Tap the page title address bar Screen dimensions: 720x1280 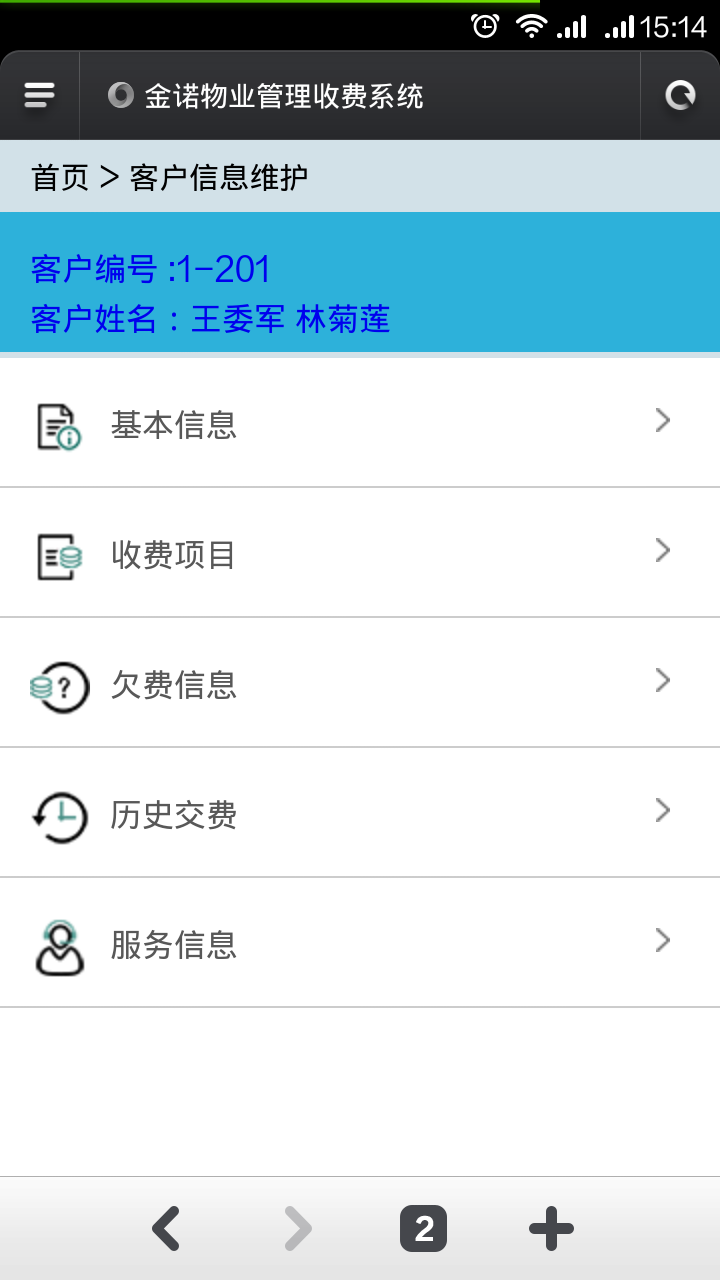[x=360, y=96]
